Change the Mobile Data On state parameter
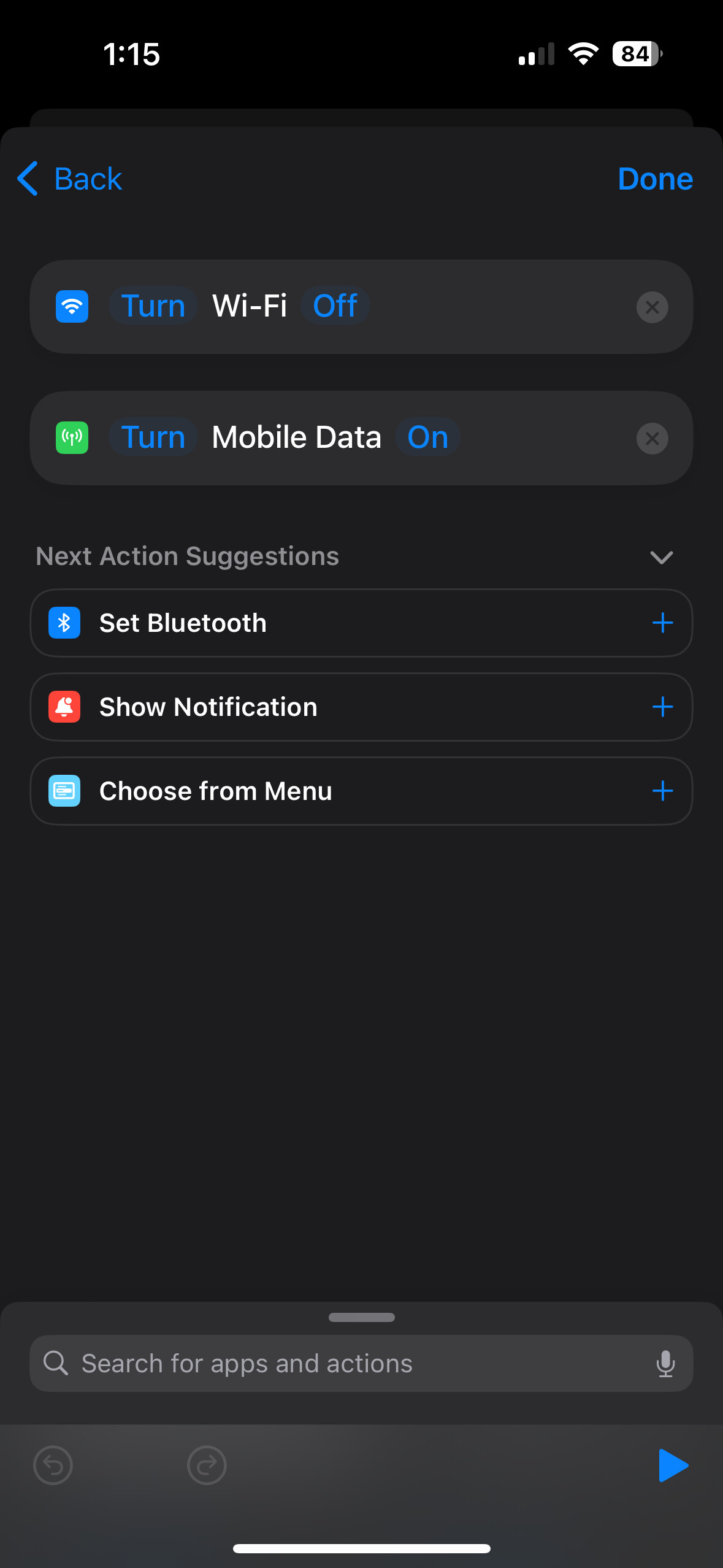 pos(427,437)
